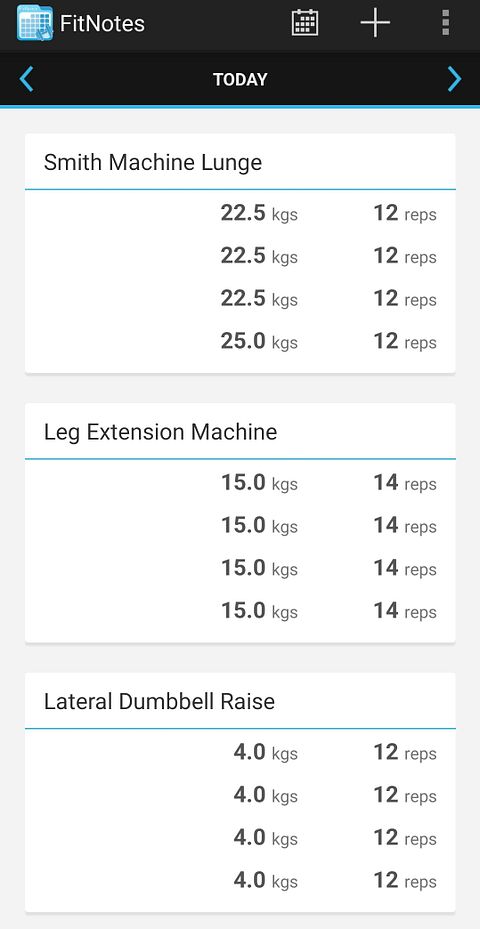
Task: Open the Smith Machine Lunge card
Action: click(240, 253)
